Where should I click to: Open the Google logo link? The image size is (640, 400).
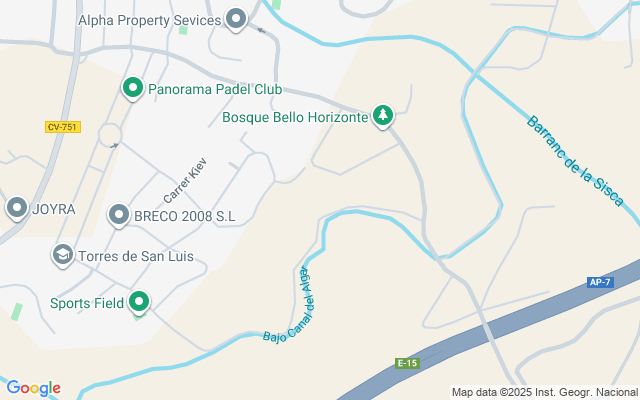pos(33,388)
